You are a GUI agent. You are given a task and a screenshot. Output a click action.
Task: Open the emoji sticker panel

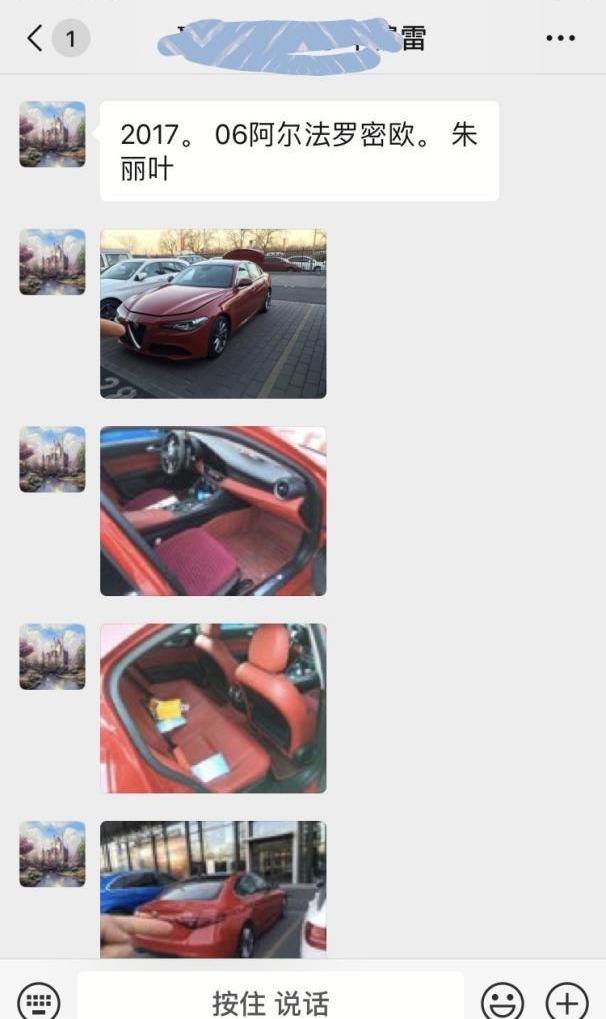[502, 1000]
